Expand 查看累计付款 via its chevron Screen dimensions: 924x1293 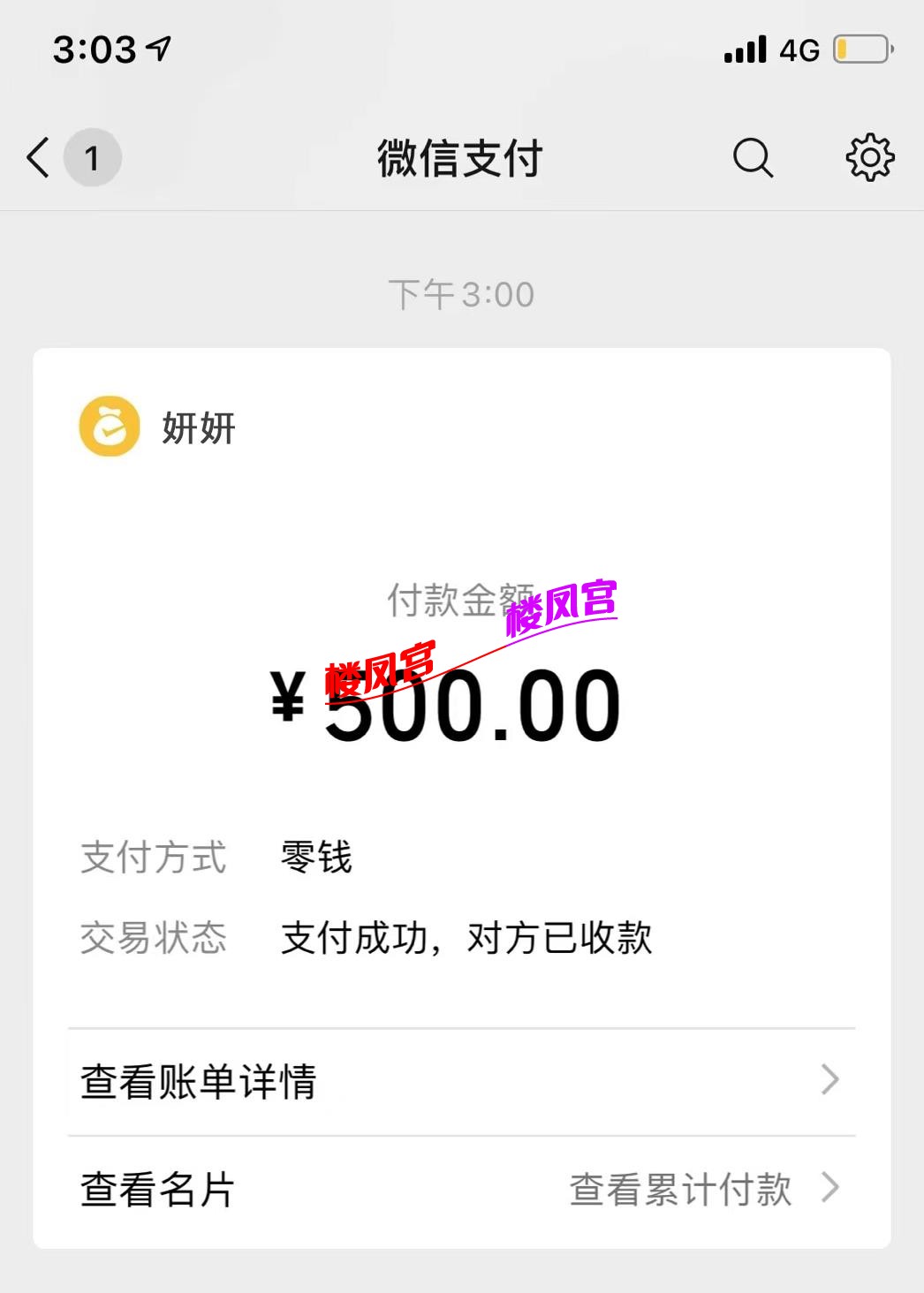(827, 1189)
